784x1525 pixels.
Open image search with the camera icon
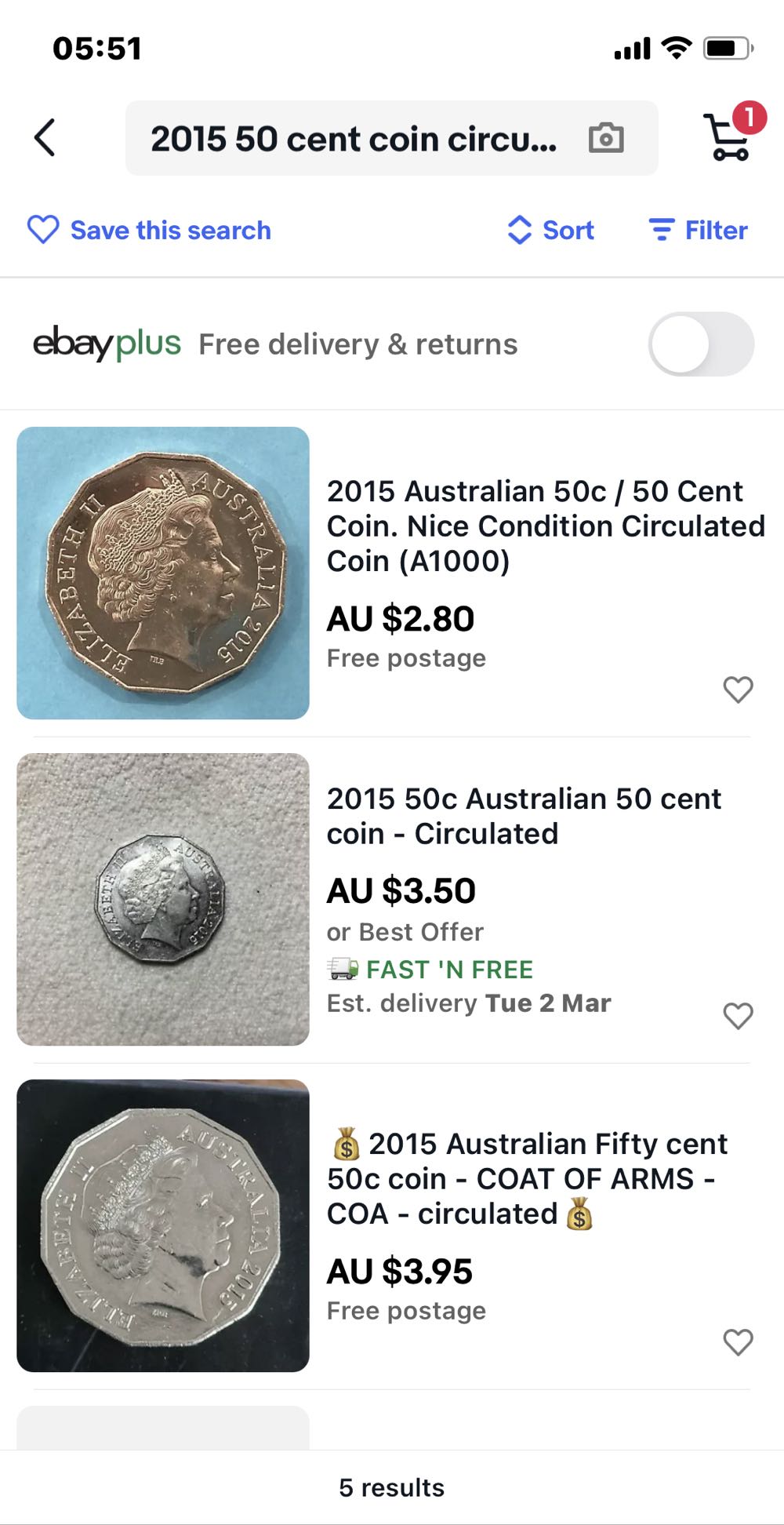tap(604, 138)
